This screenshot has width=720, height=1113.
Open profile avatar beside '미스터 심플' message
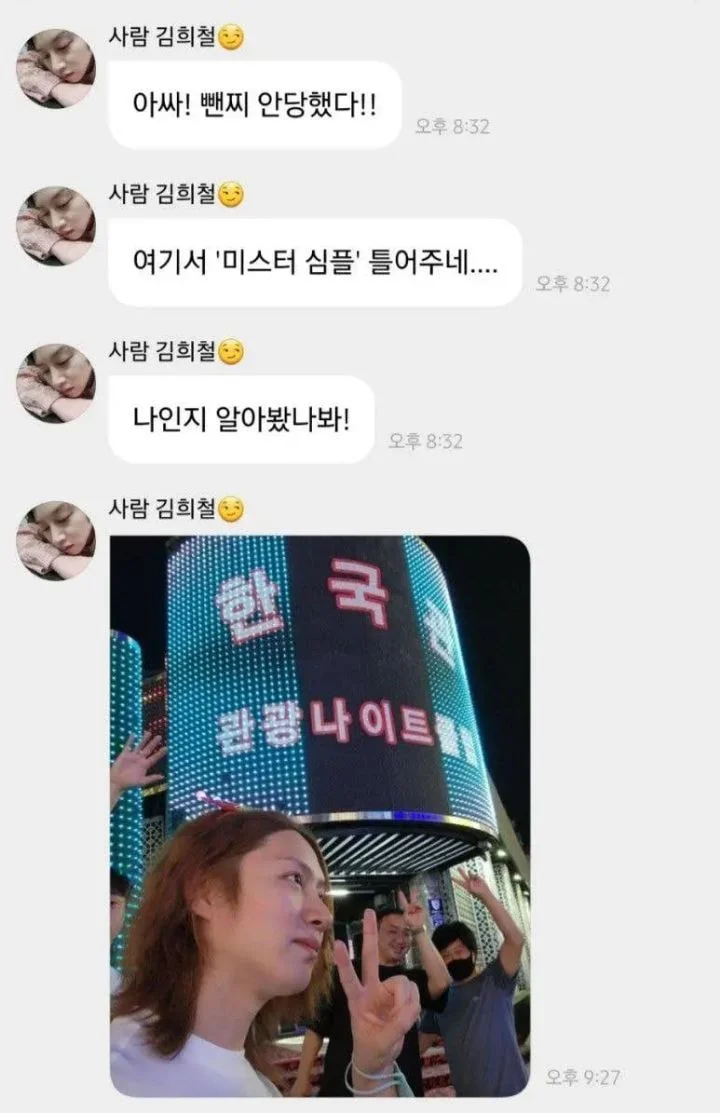pos(56,226)
